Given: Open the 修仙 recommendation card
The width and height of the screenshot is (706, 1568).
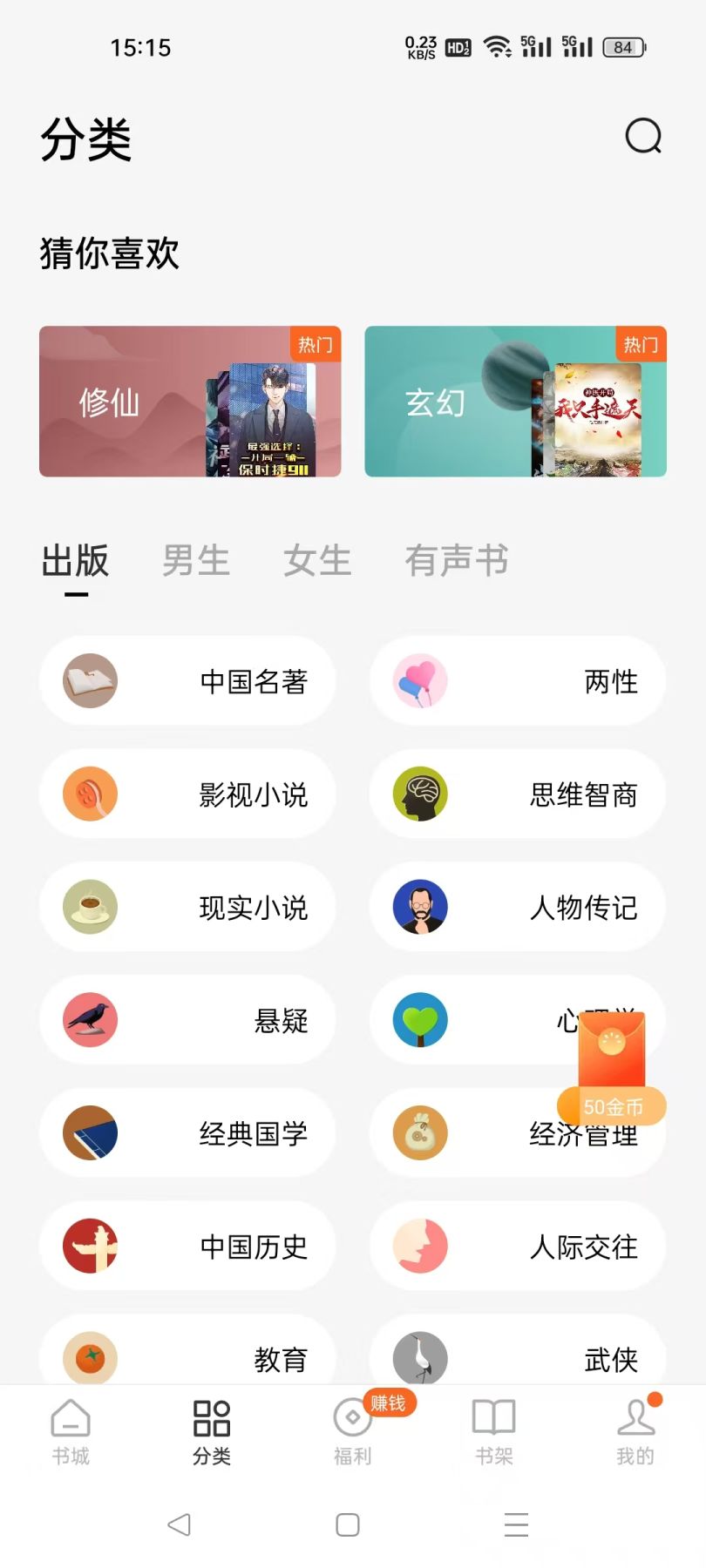Looking at the screenshot, I should click(x=190, y=402).
